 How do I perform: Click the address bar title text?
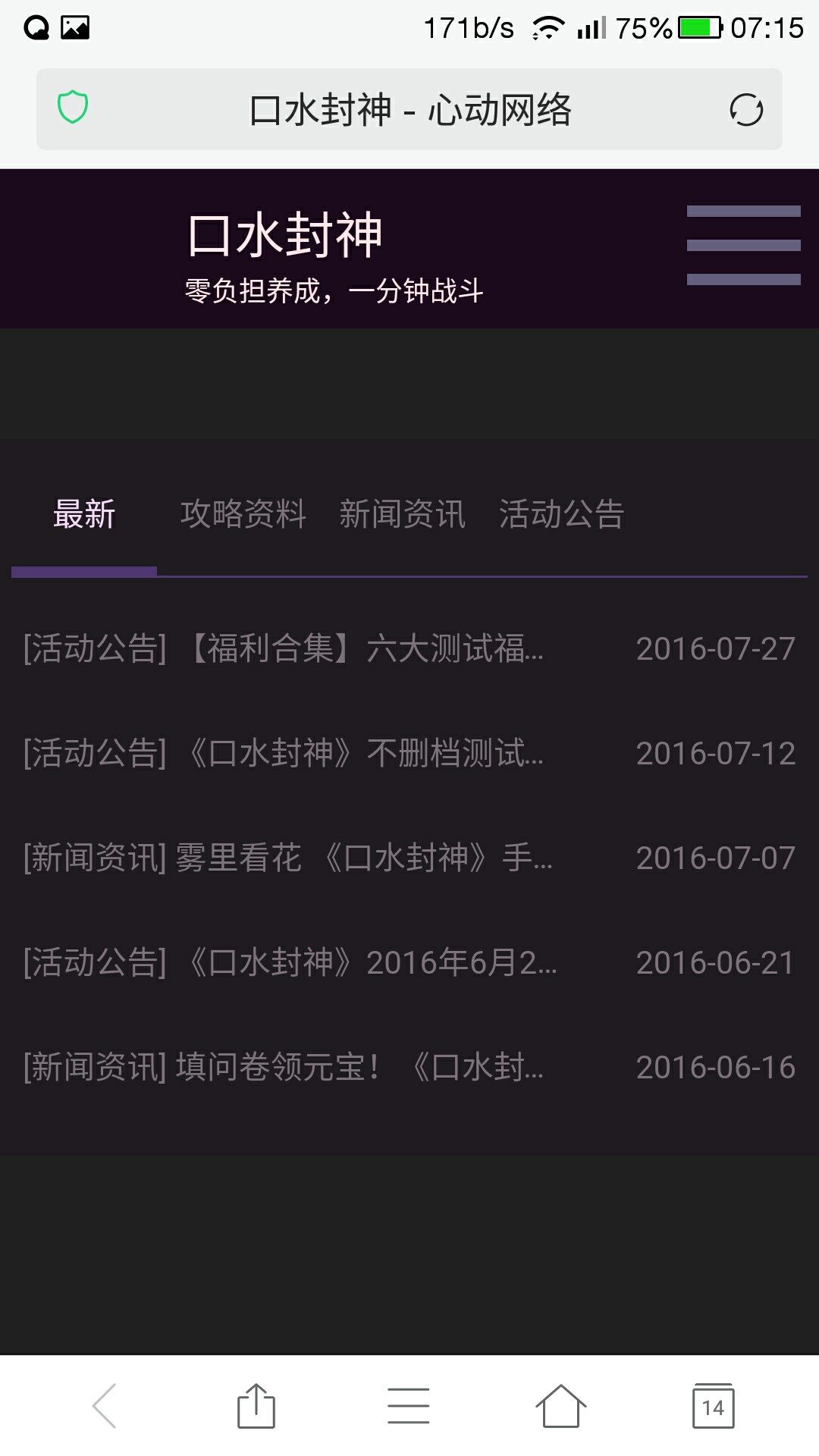409,108
